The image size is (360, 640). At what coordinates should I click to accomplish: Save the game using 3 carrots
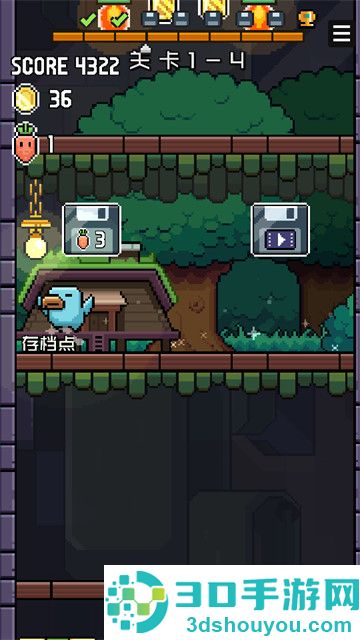coord(91,230)
